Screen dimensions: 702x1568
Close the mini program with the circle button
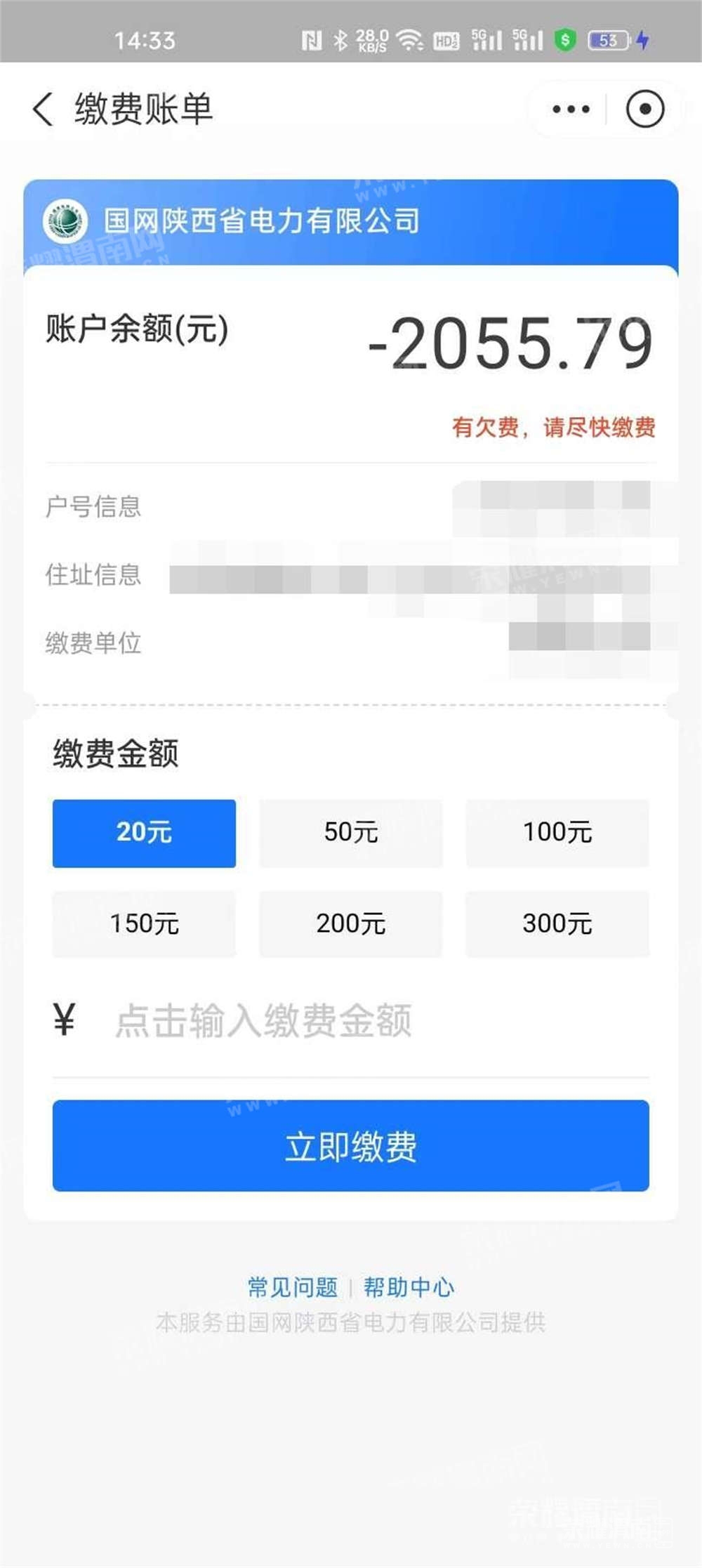click(644, 110)
